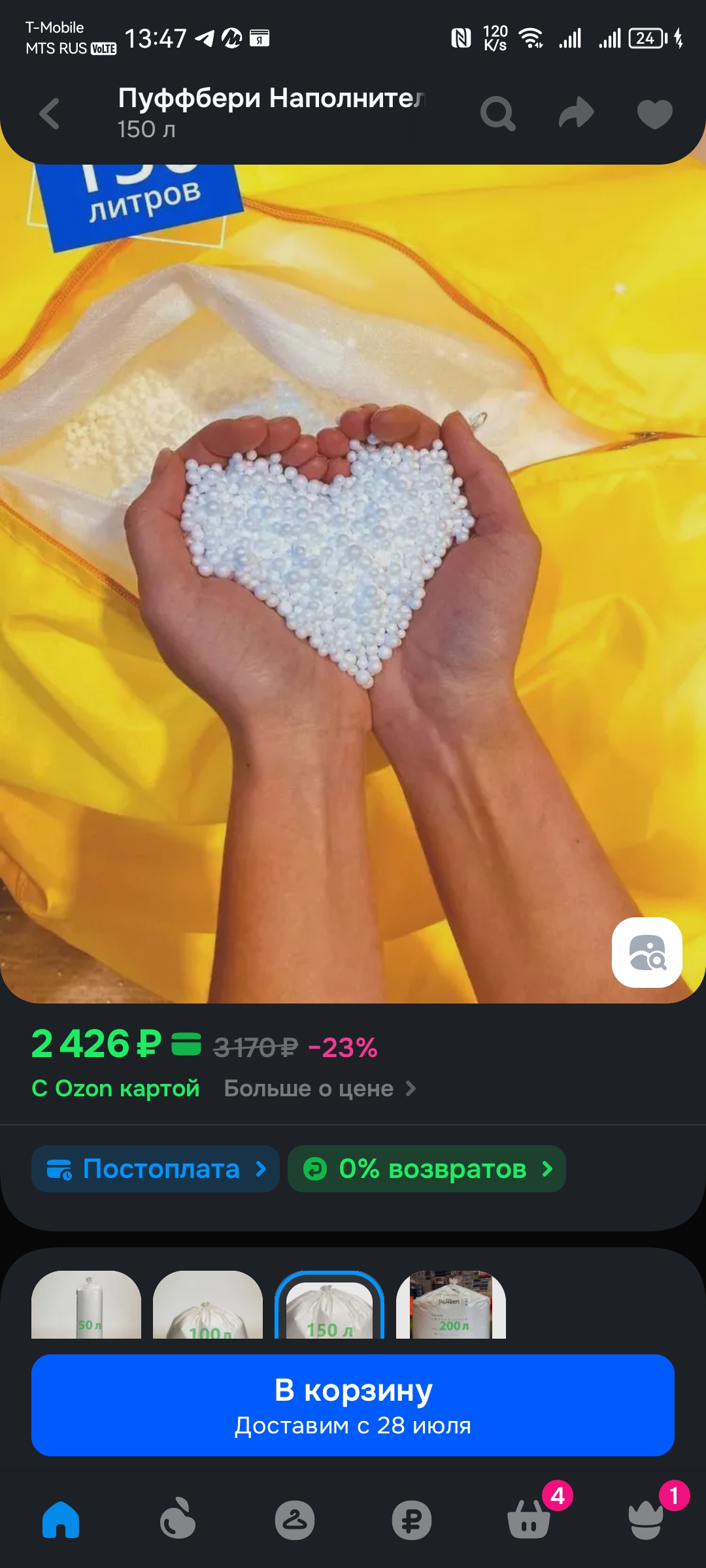Open the Постоплата chip
The width and height of the screenshot is (706, 1568).
[156, 1169]
